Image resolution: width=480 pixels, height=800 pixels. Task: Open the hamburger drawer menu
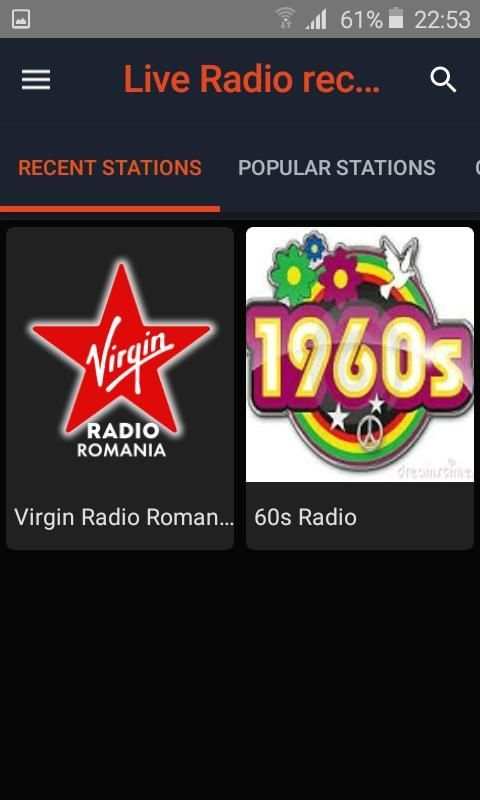click(36, 80)
